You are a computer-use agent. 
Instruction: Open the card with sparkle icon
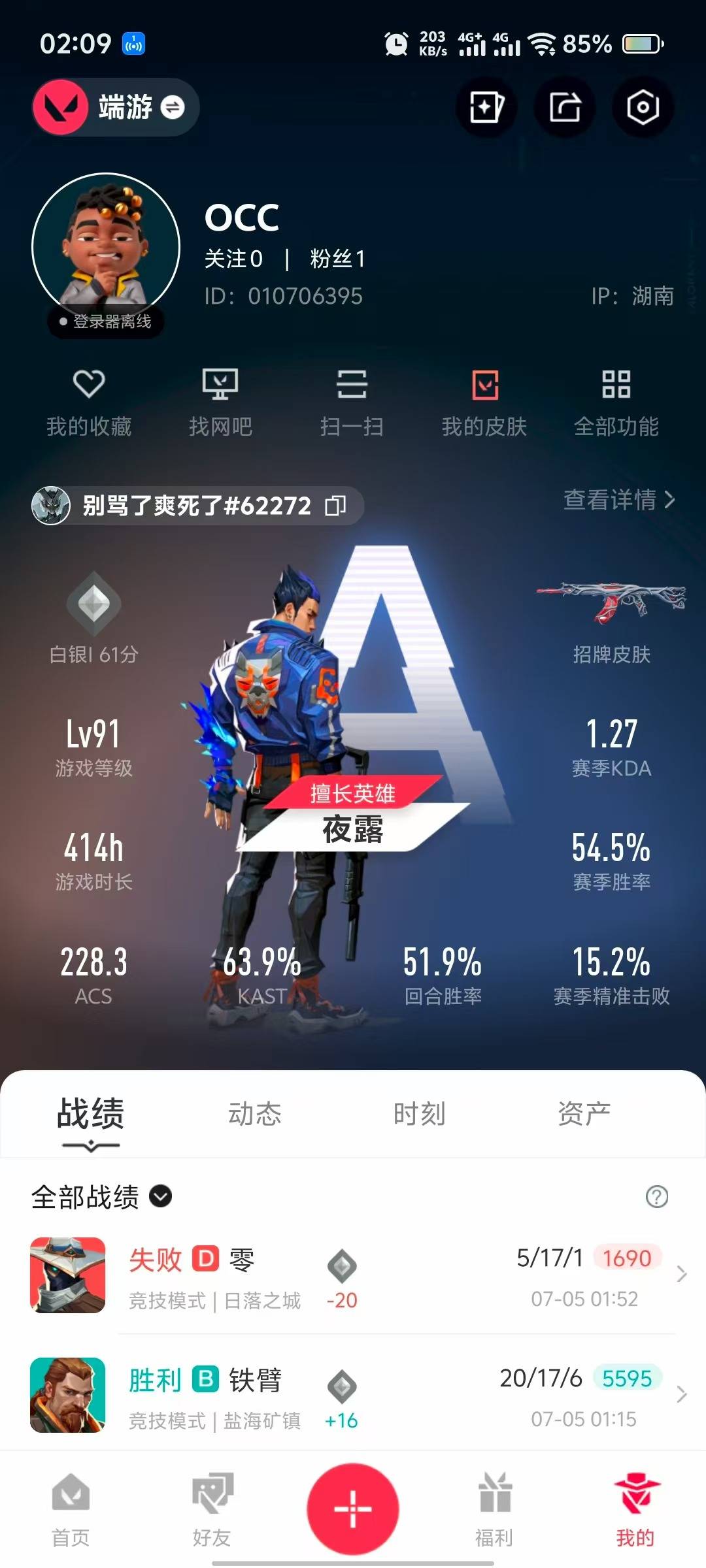tap(486, 107)
